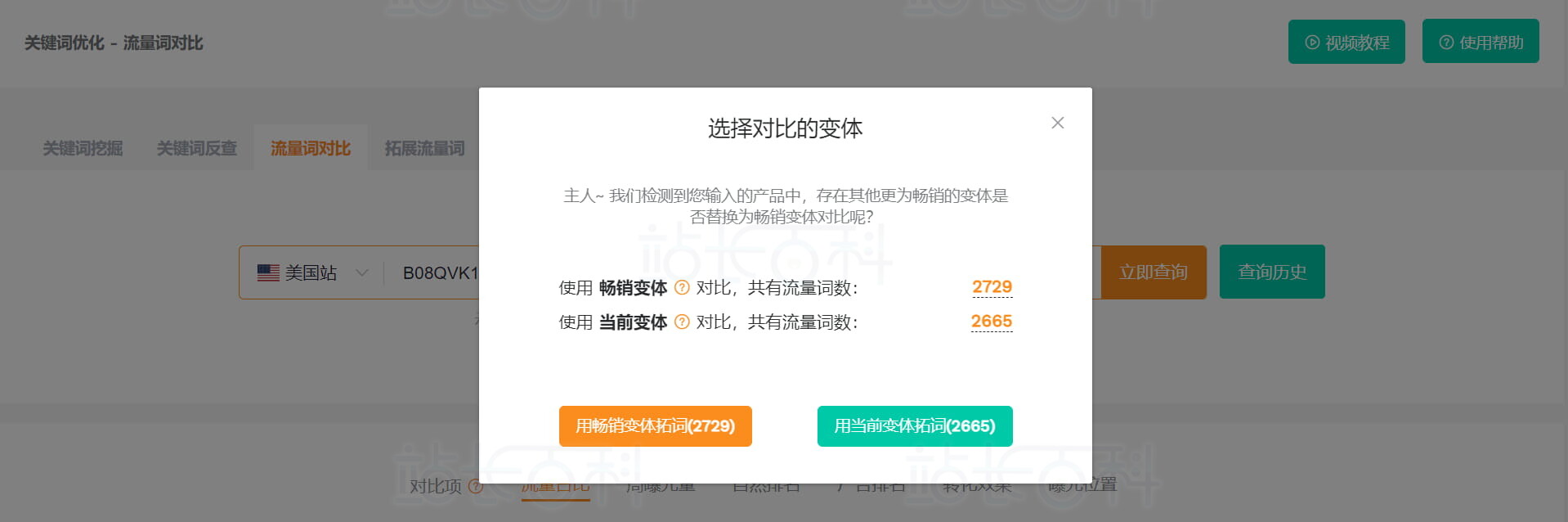Open 使用帮助 help page

coord(1480,42)
